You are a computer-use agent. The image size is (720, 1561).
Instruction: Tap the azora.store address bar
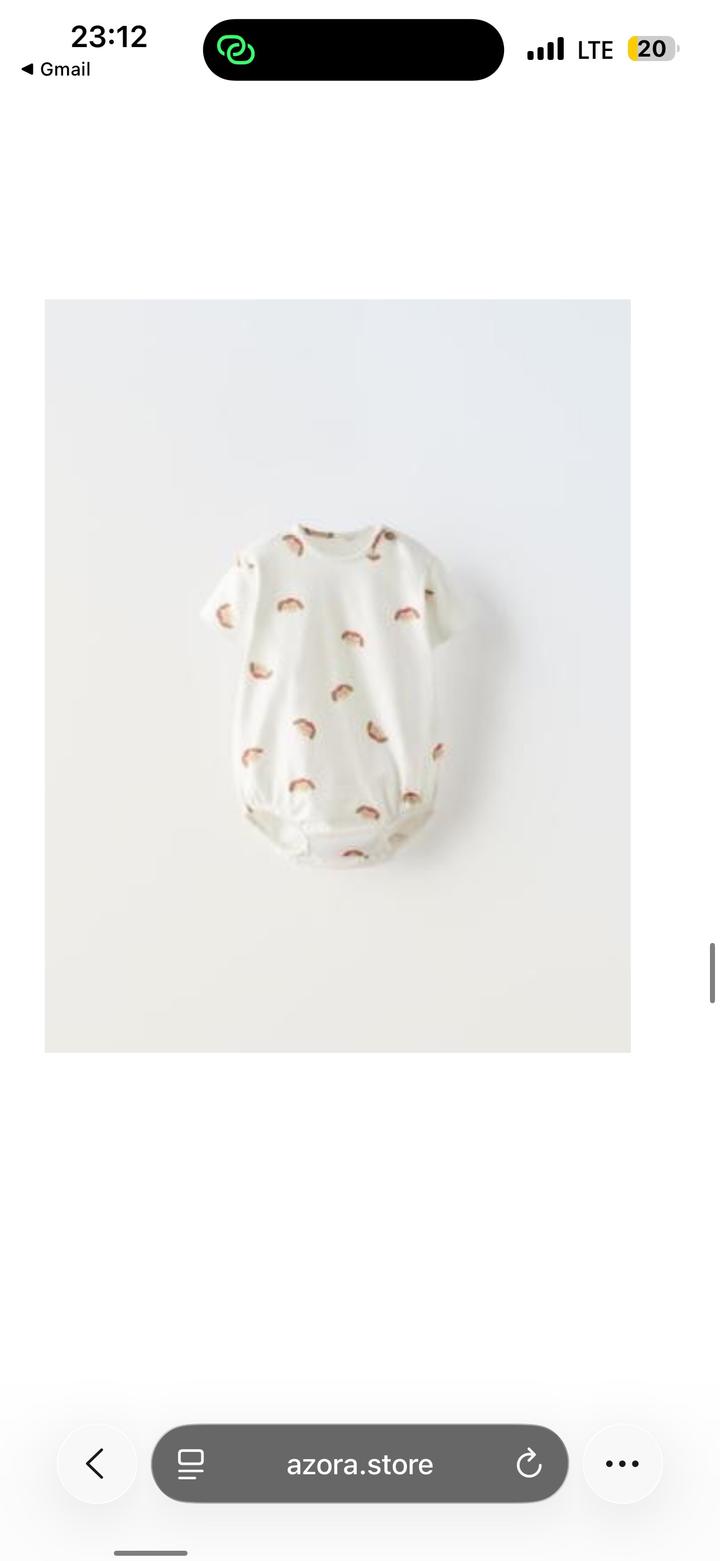(359, 1464)
